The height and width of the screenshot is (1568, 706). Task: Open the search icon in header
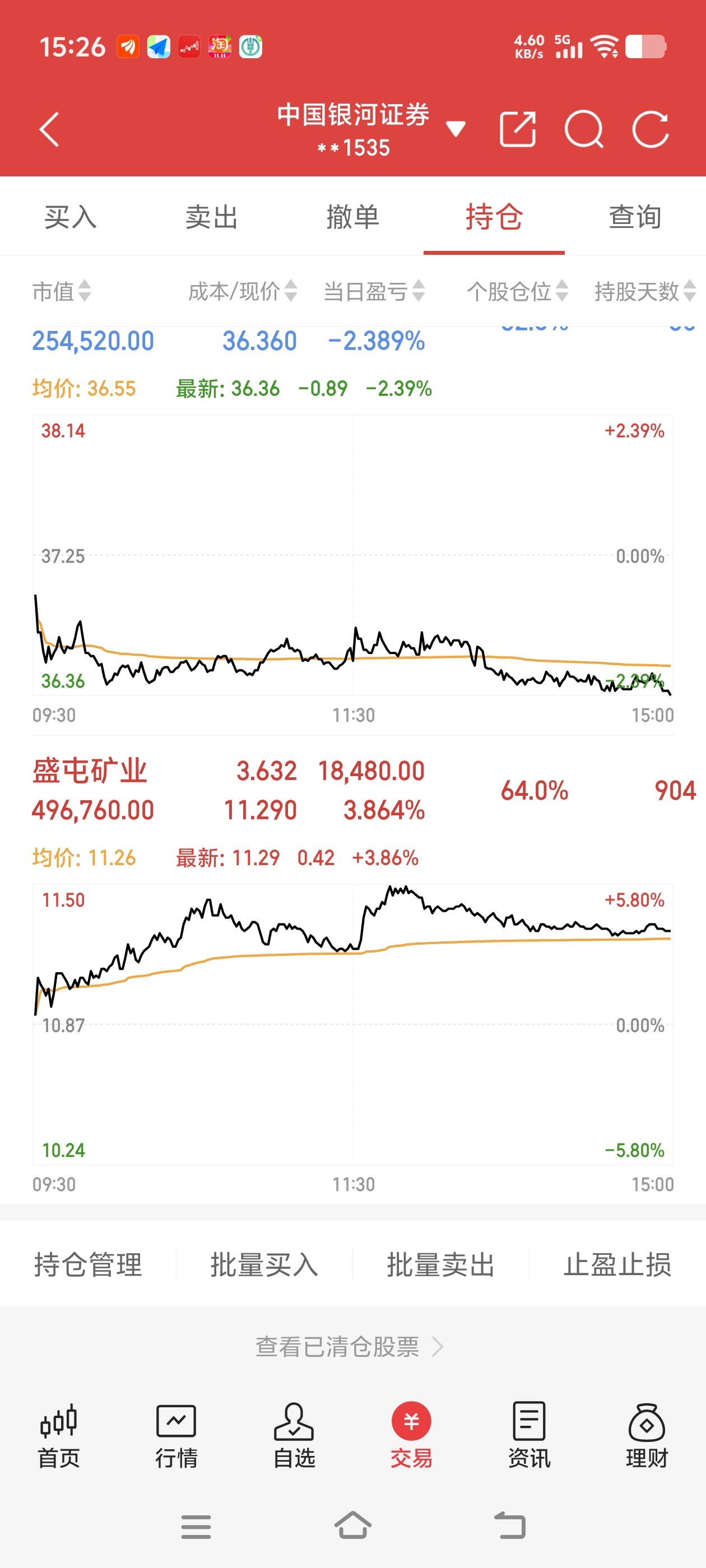point(583,129)
